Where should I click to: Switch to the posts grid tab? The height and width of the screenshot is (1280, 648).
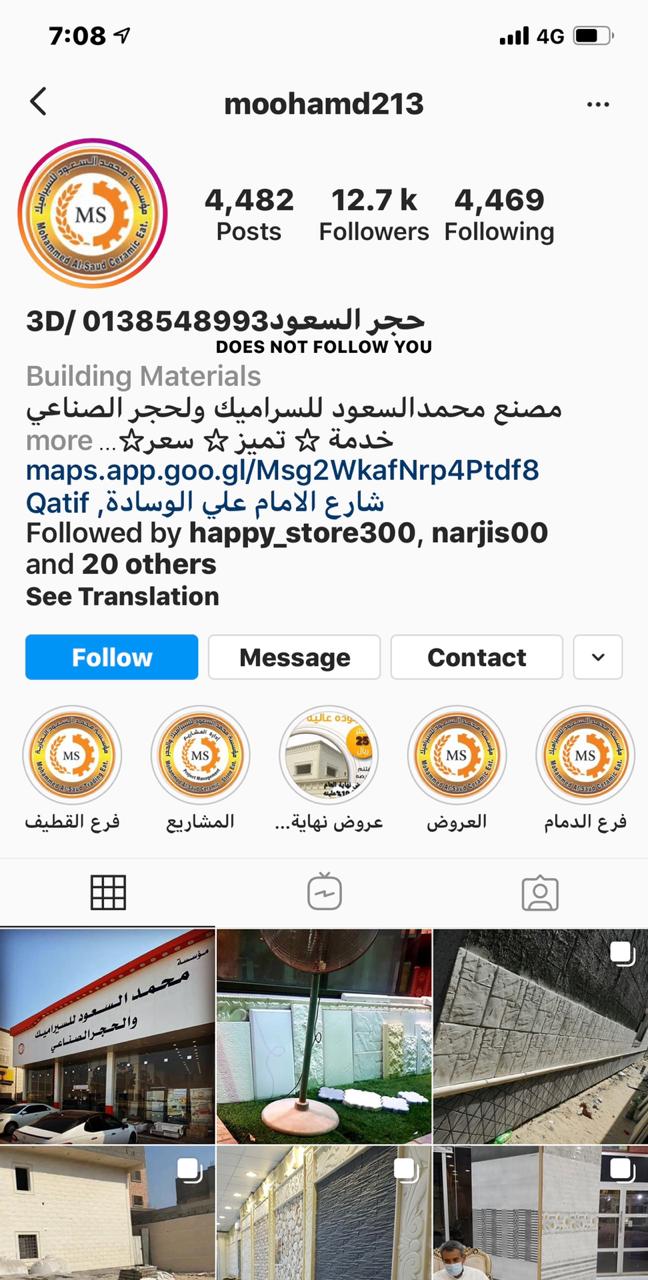click(108, 892)
